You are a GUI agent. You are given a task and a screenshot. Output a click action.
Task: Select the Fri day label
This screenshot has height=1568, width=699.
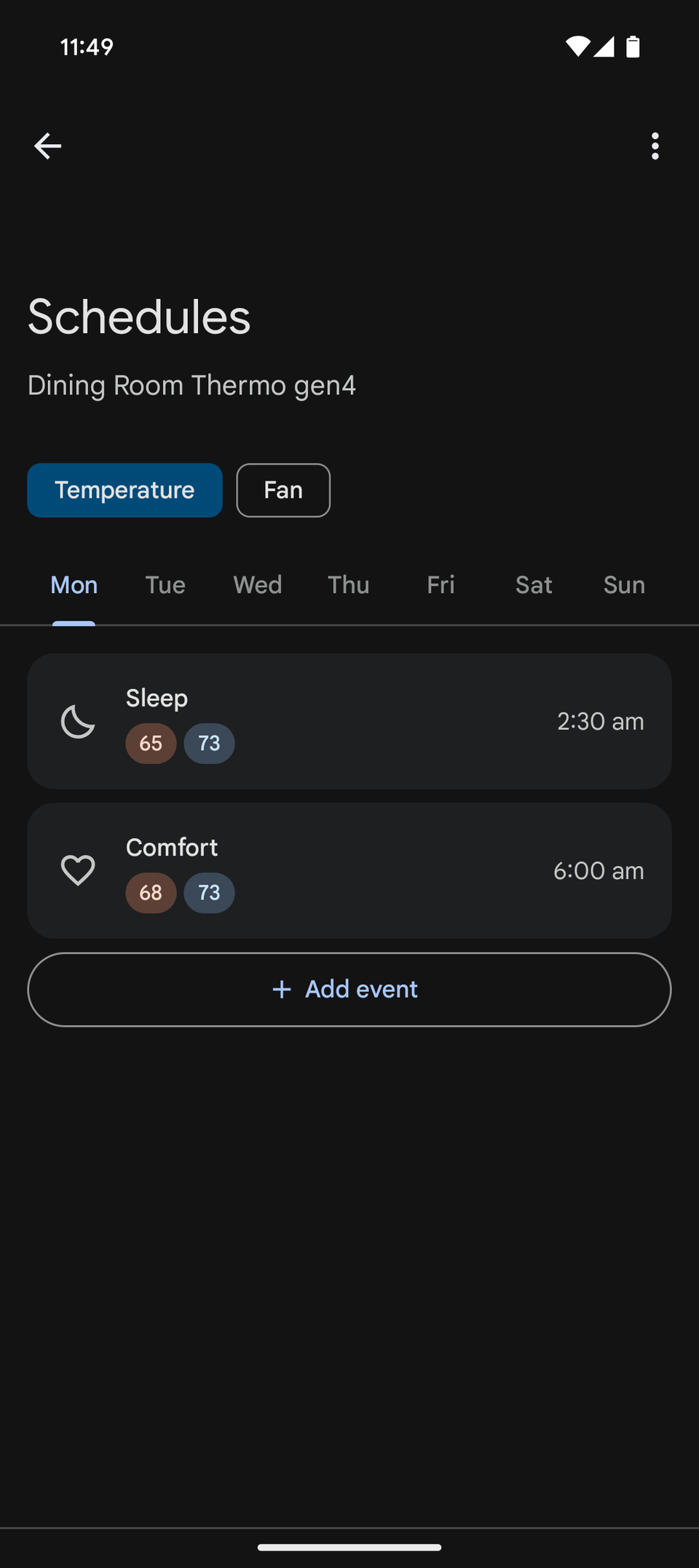coord(440,585)
